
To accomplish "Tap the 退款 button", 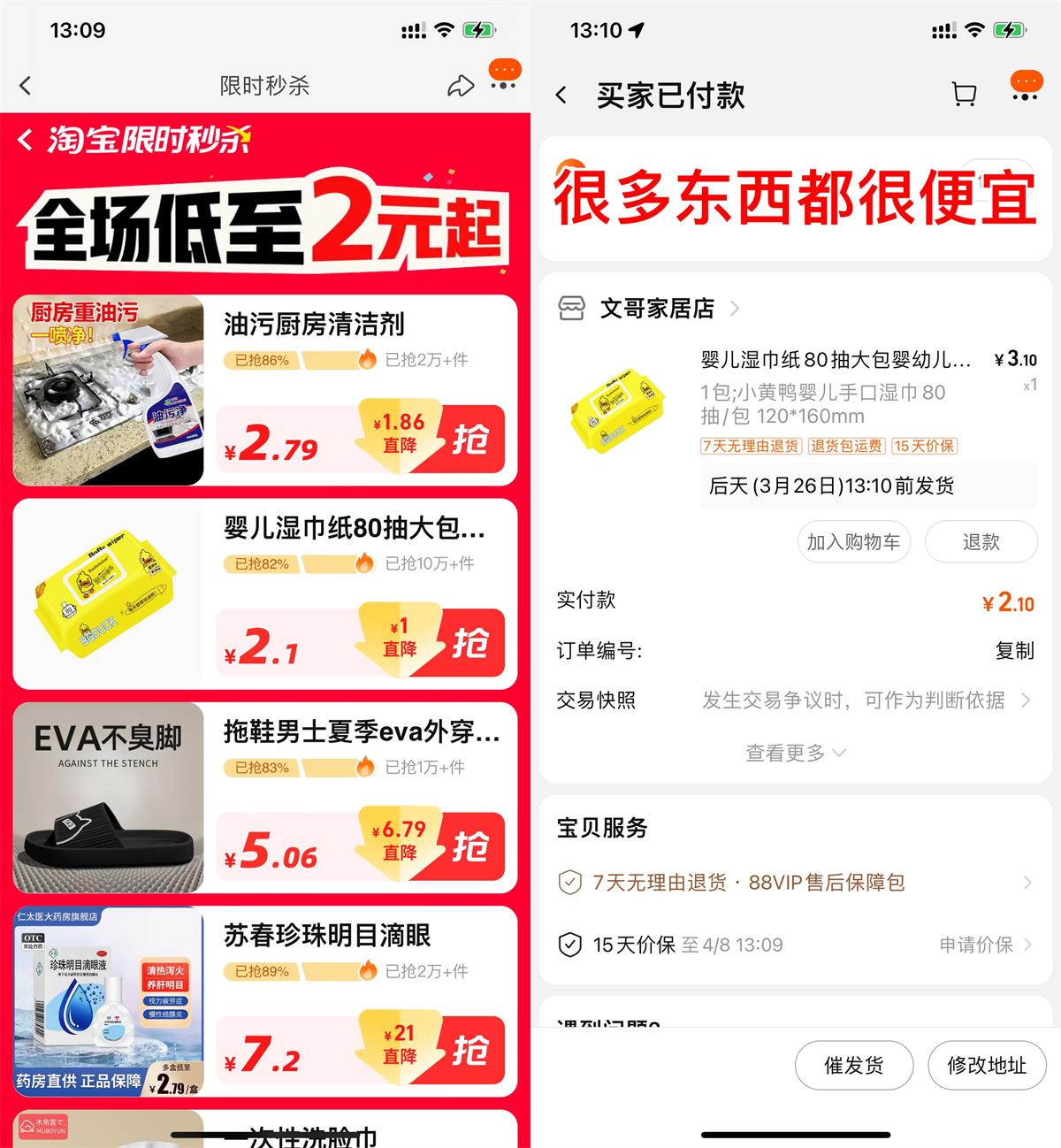I will [981, 542].
